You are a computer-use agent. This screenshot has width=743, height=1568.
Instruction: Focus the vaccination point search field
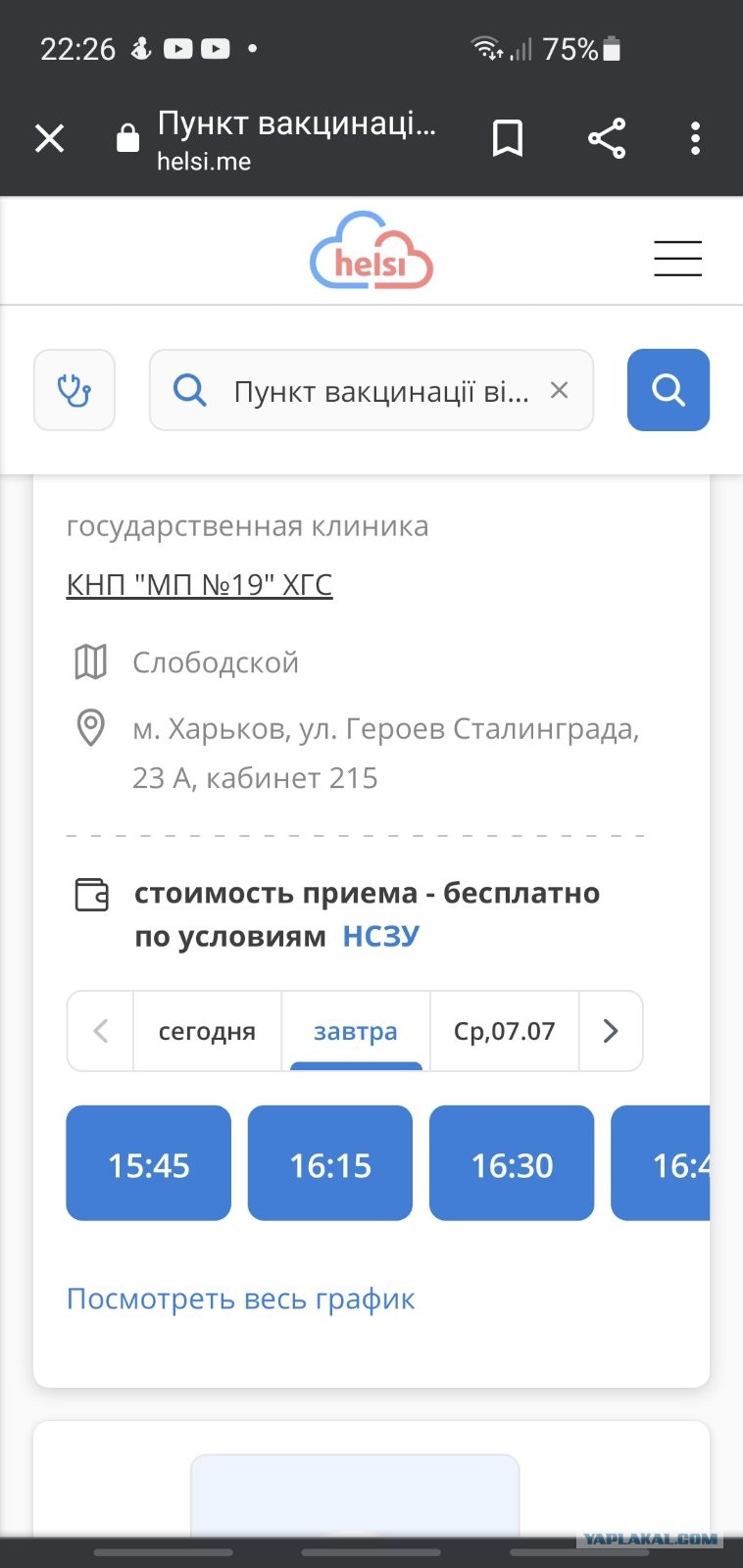[x=371, y=390]
